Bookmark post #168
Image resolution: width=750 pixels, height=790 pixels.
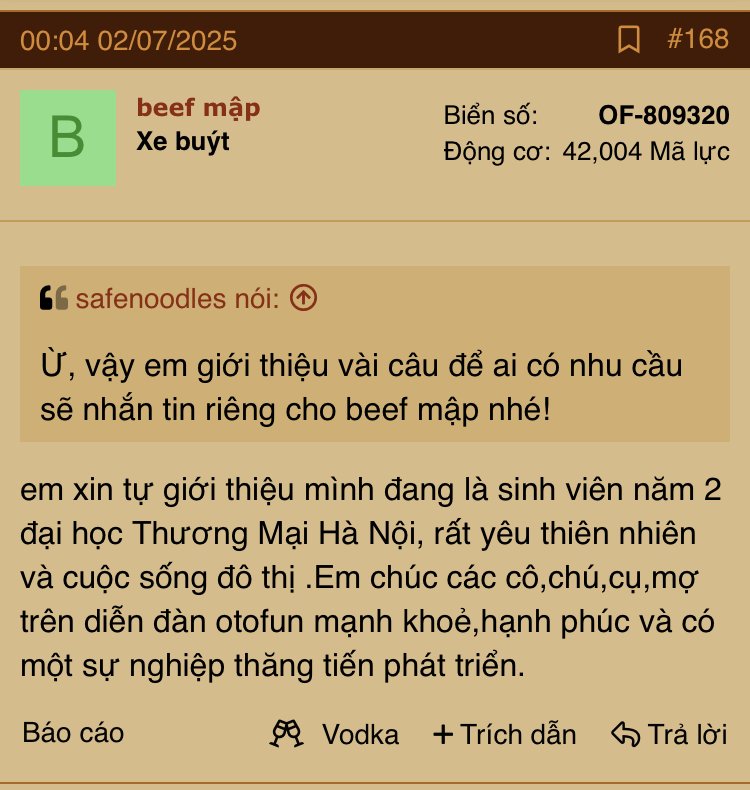pyautogui.click(x=629, y=40)
